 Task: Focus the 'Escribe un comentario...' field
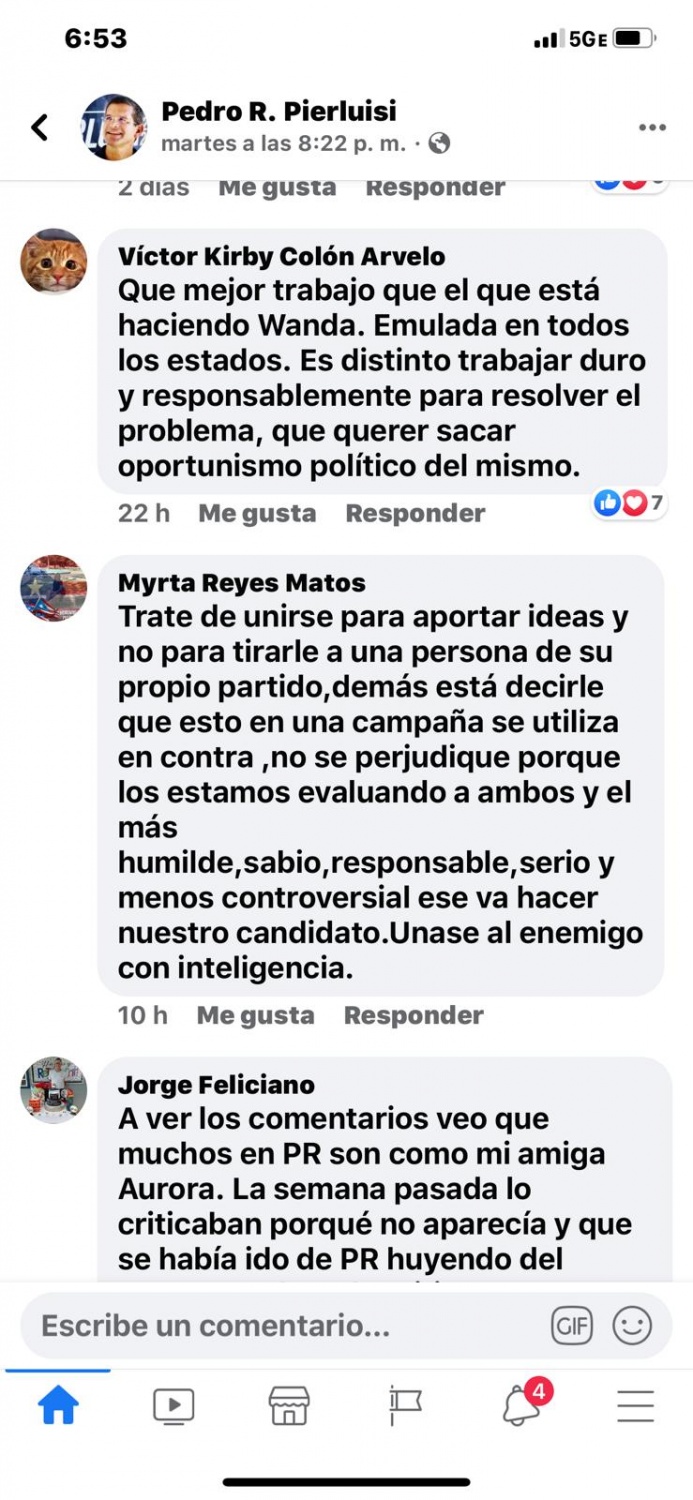tap(280, 1326)
